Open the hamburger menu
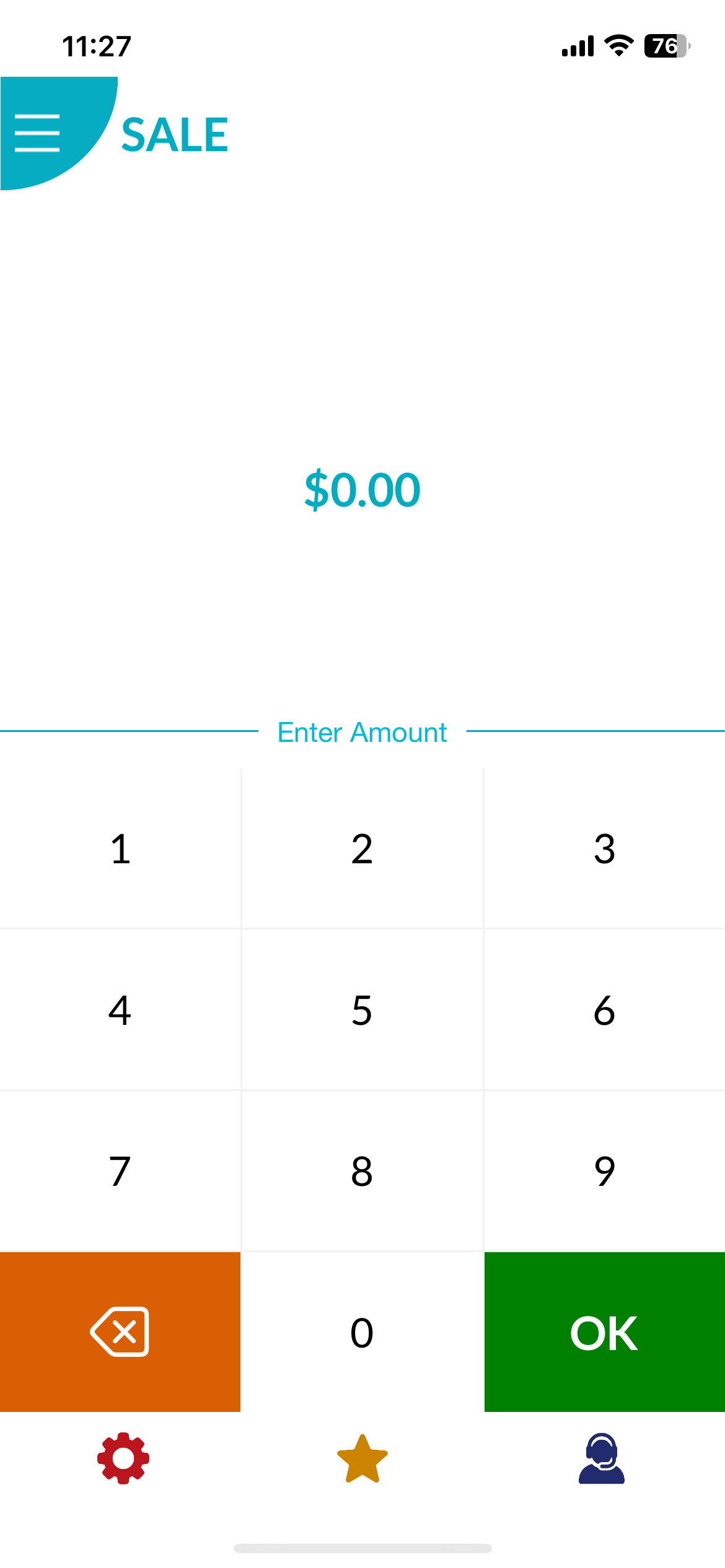This screenshot has width=725, height=1568. 37,133
